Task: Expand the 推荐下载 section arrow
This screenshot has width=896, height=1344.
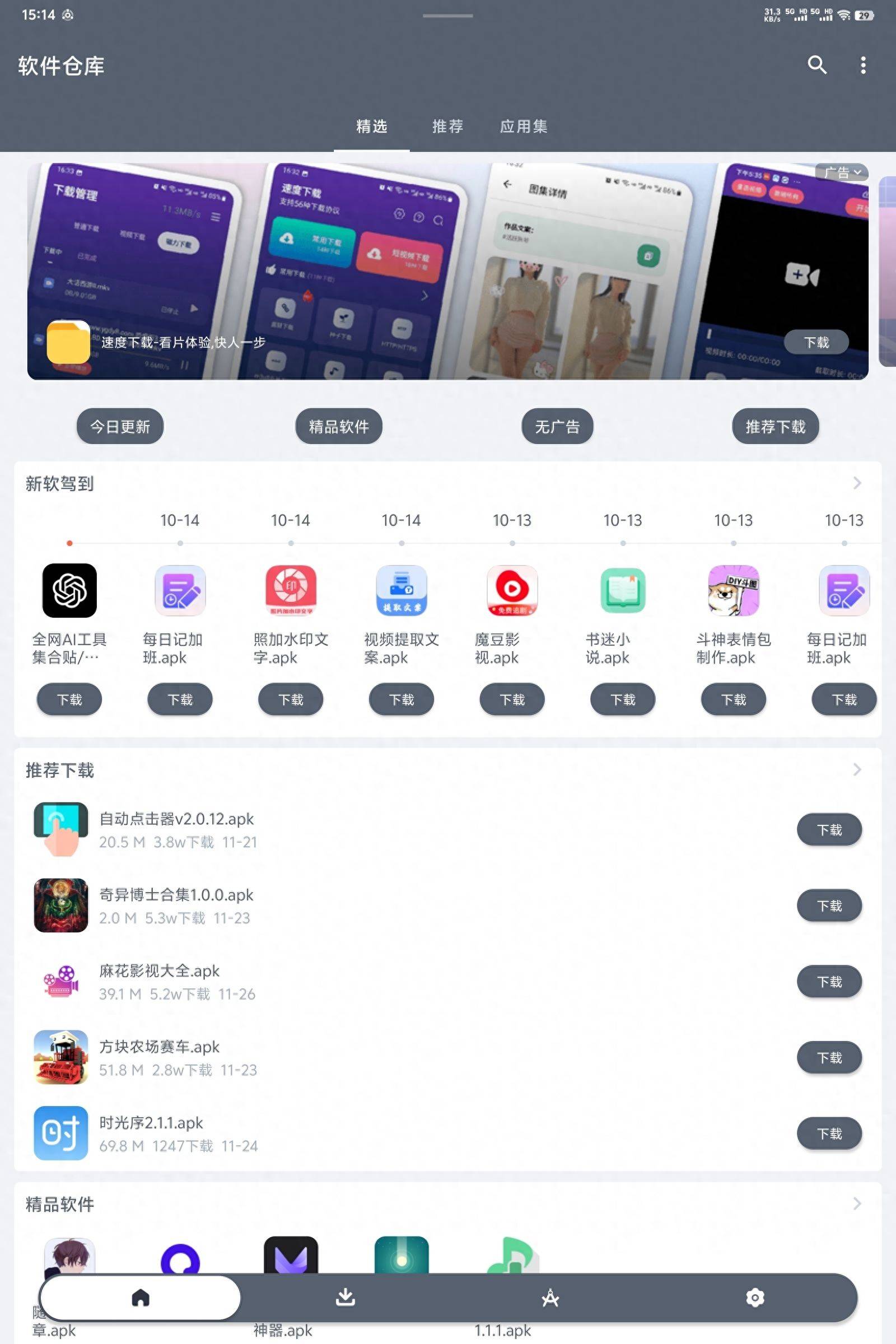Action: click(857, 769)
